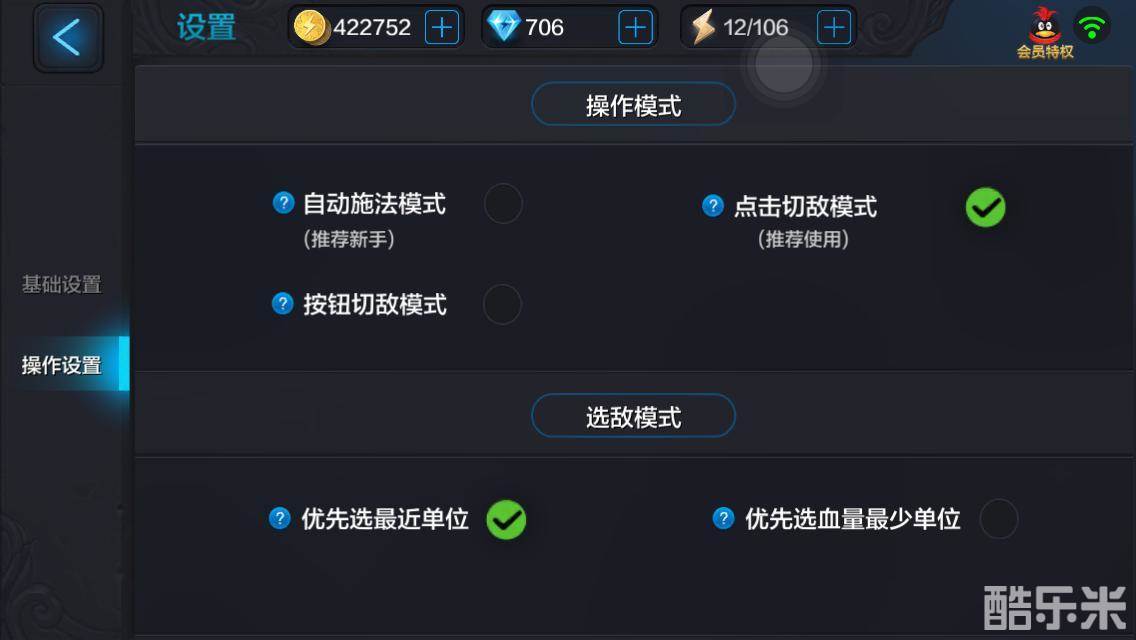
Task: Select 优先选最近单位 option
Action: click(x=506, y=520)
